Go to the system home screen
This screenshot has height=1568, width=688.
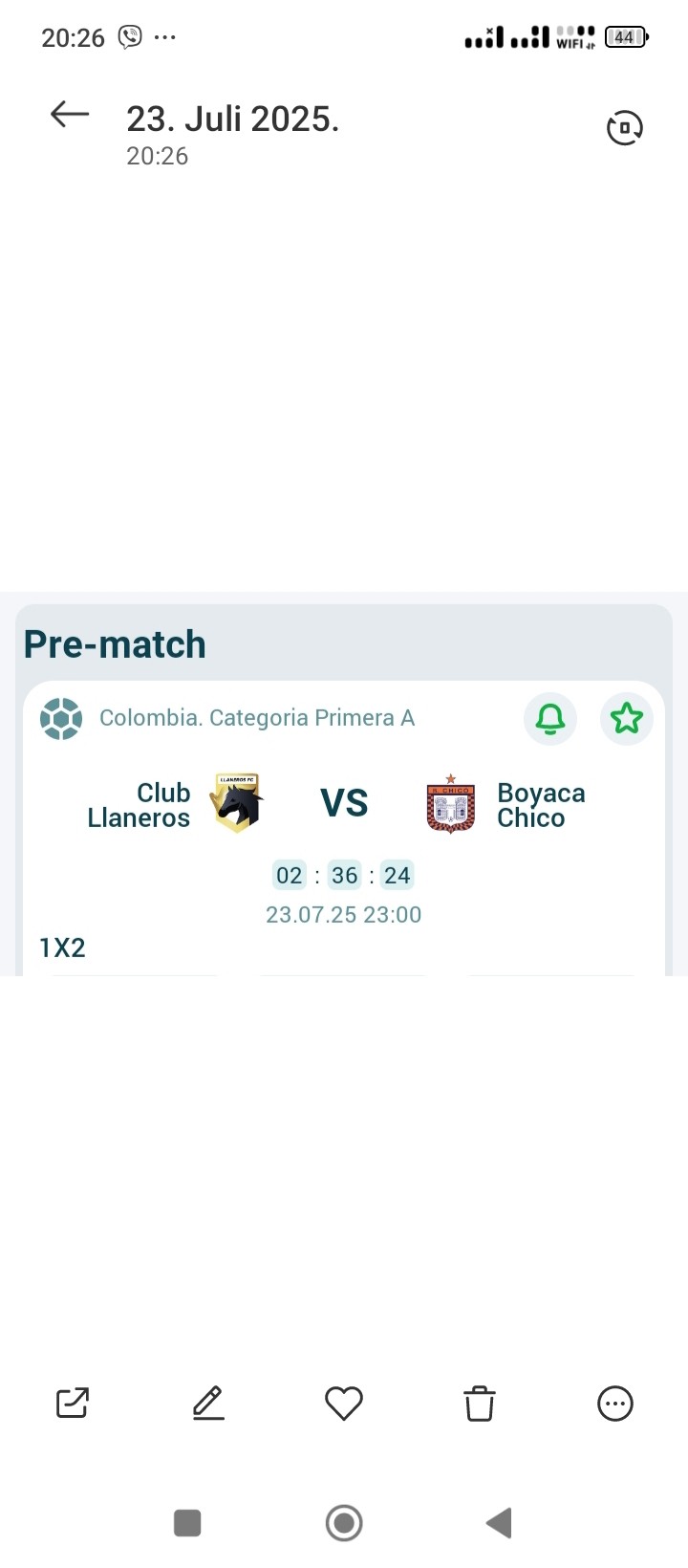click(344, 1523)
